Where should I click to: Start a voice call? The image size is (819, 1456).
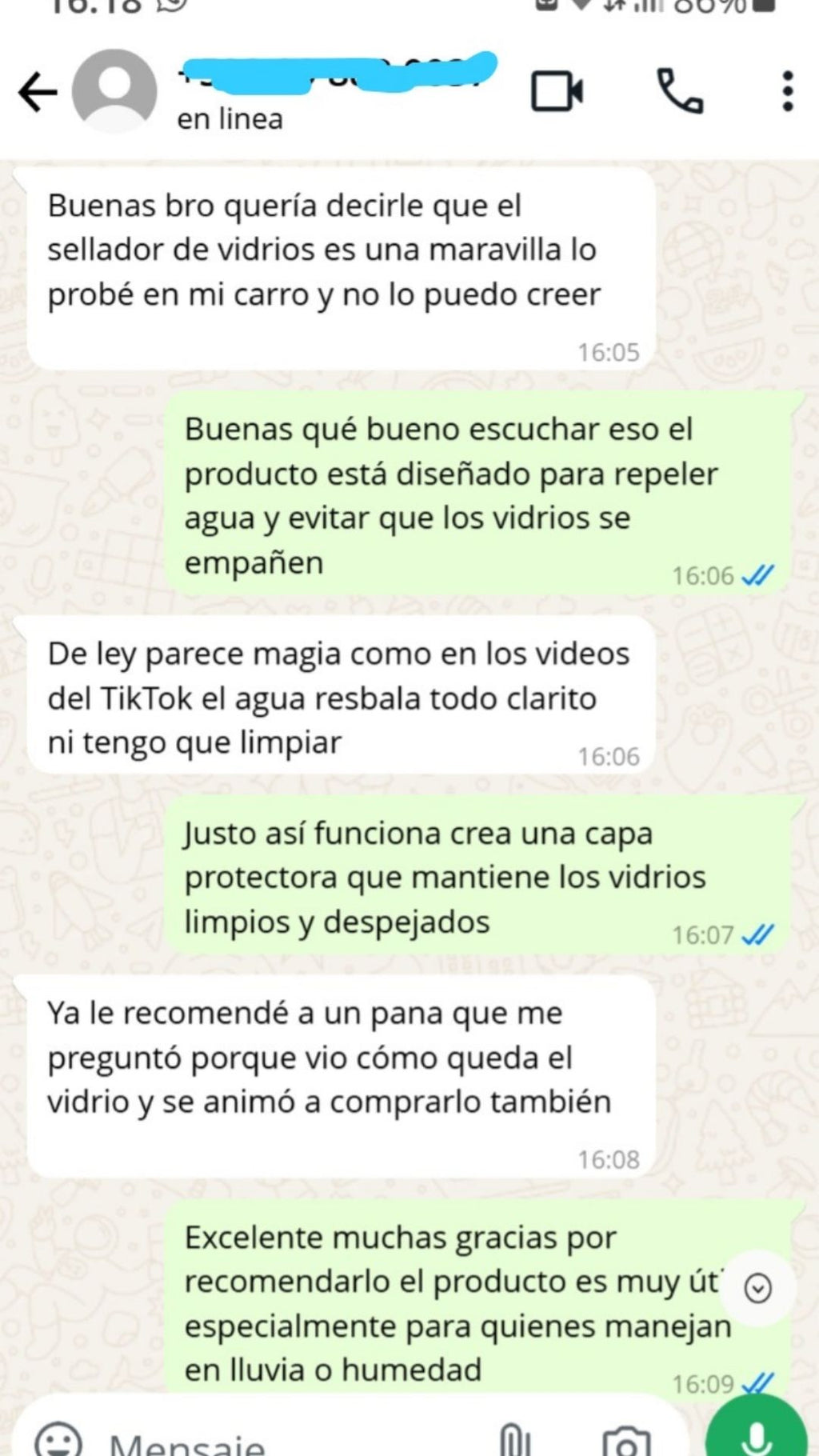pyautogui.click(x=680, y=91)
